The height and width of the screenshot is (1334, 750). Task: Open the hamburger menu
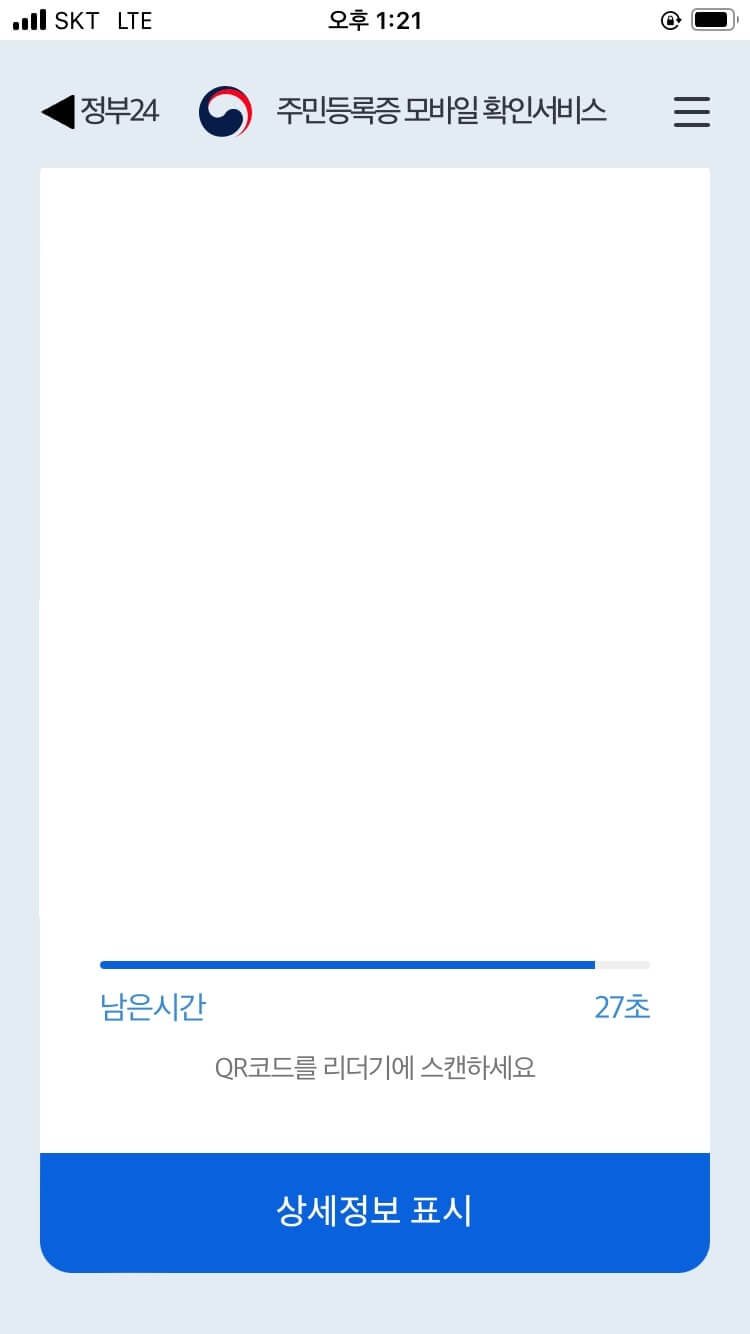691,111
